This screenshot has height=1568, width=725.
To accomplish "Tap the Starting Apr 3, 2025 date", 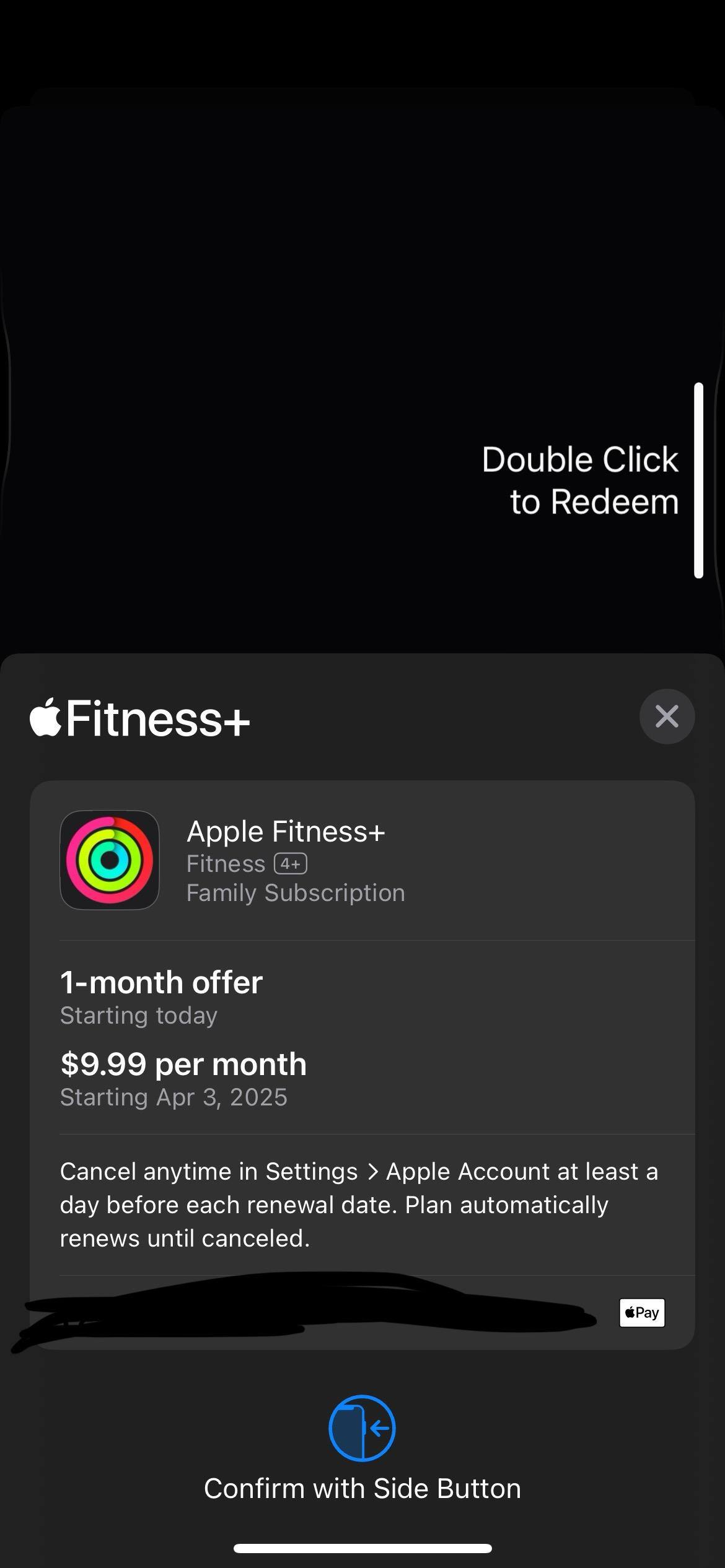I will pos(174,1097).
